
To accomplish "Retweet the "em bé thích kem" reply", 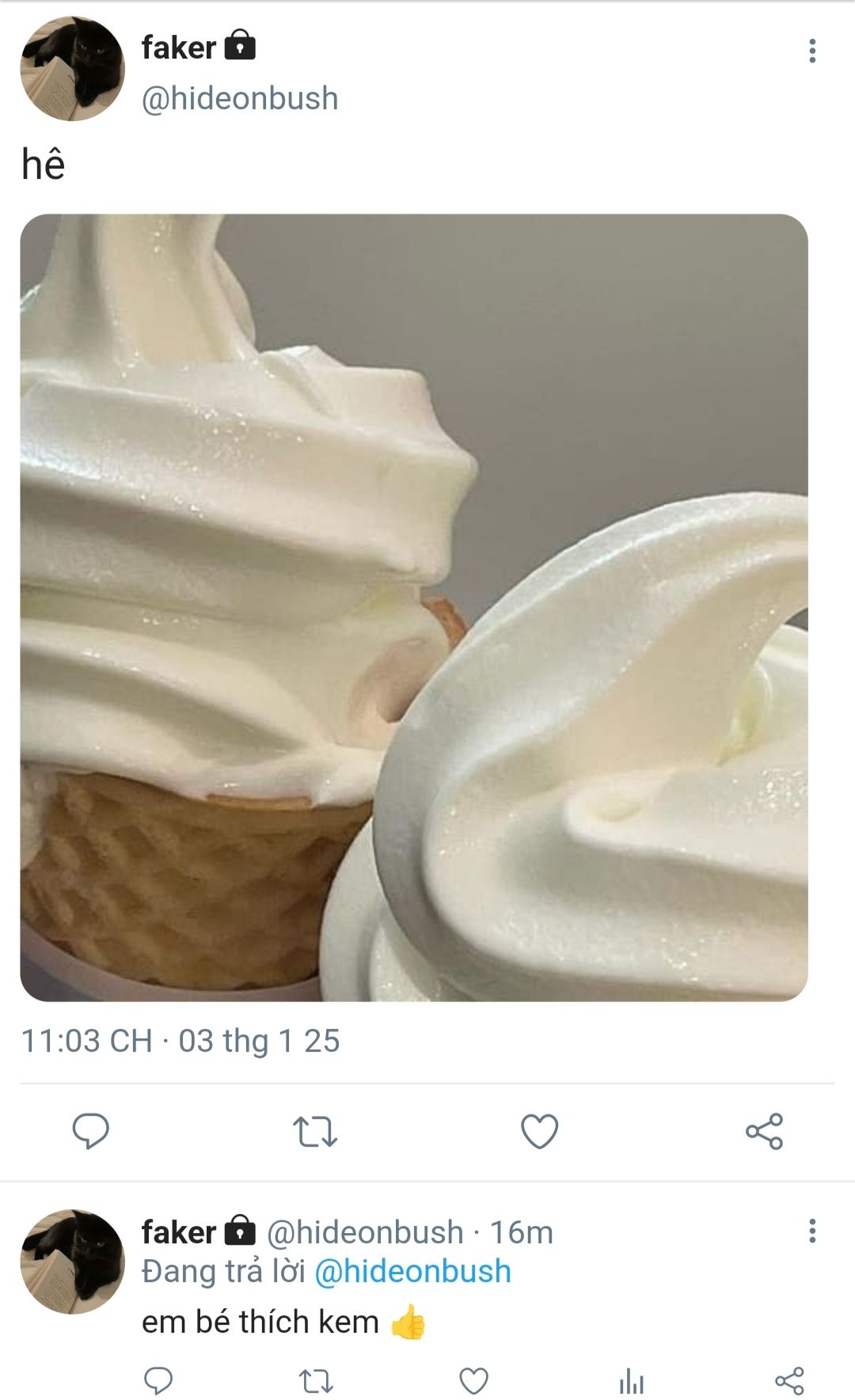I will (316, 1382).
